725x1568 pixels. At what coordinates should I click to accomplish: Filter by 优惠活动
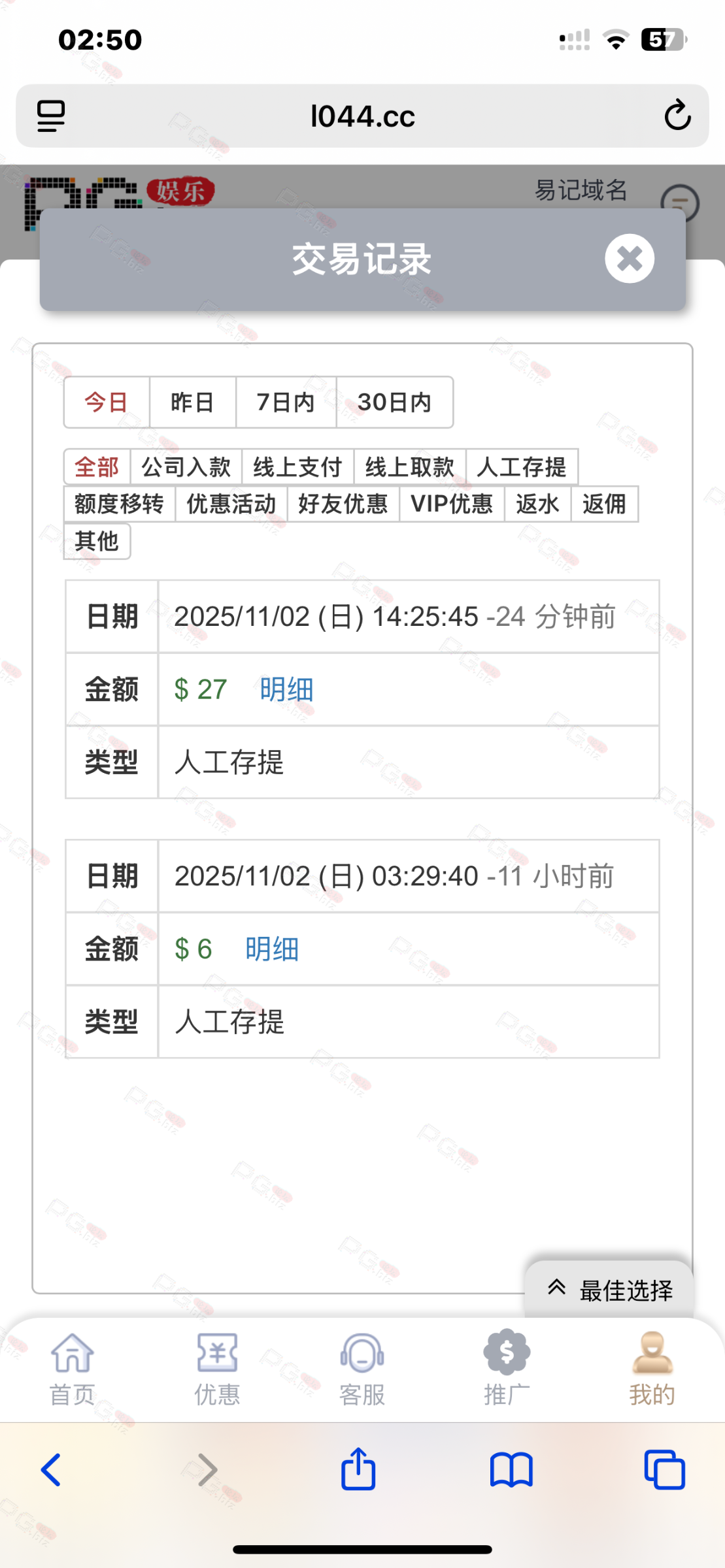coord(231,504)
